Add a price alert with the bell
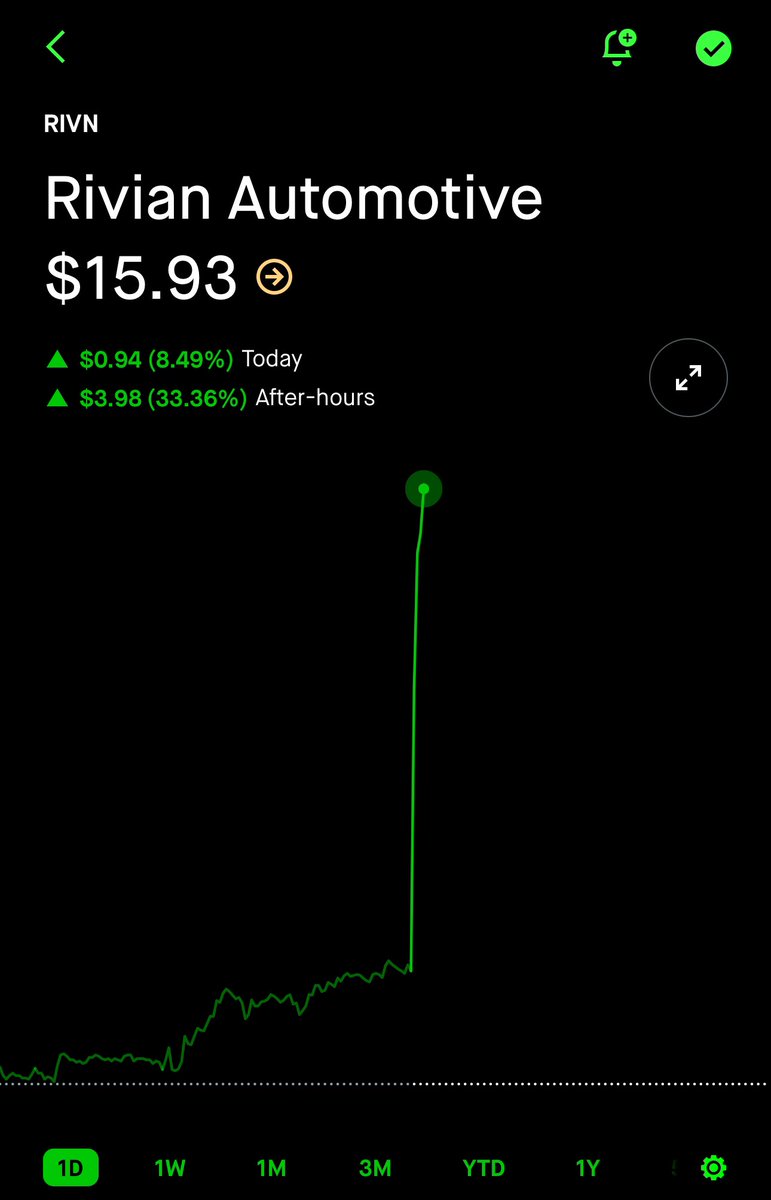The image size is (771, 1200). pyautogui.click(x=619, y=47)
